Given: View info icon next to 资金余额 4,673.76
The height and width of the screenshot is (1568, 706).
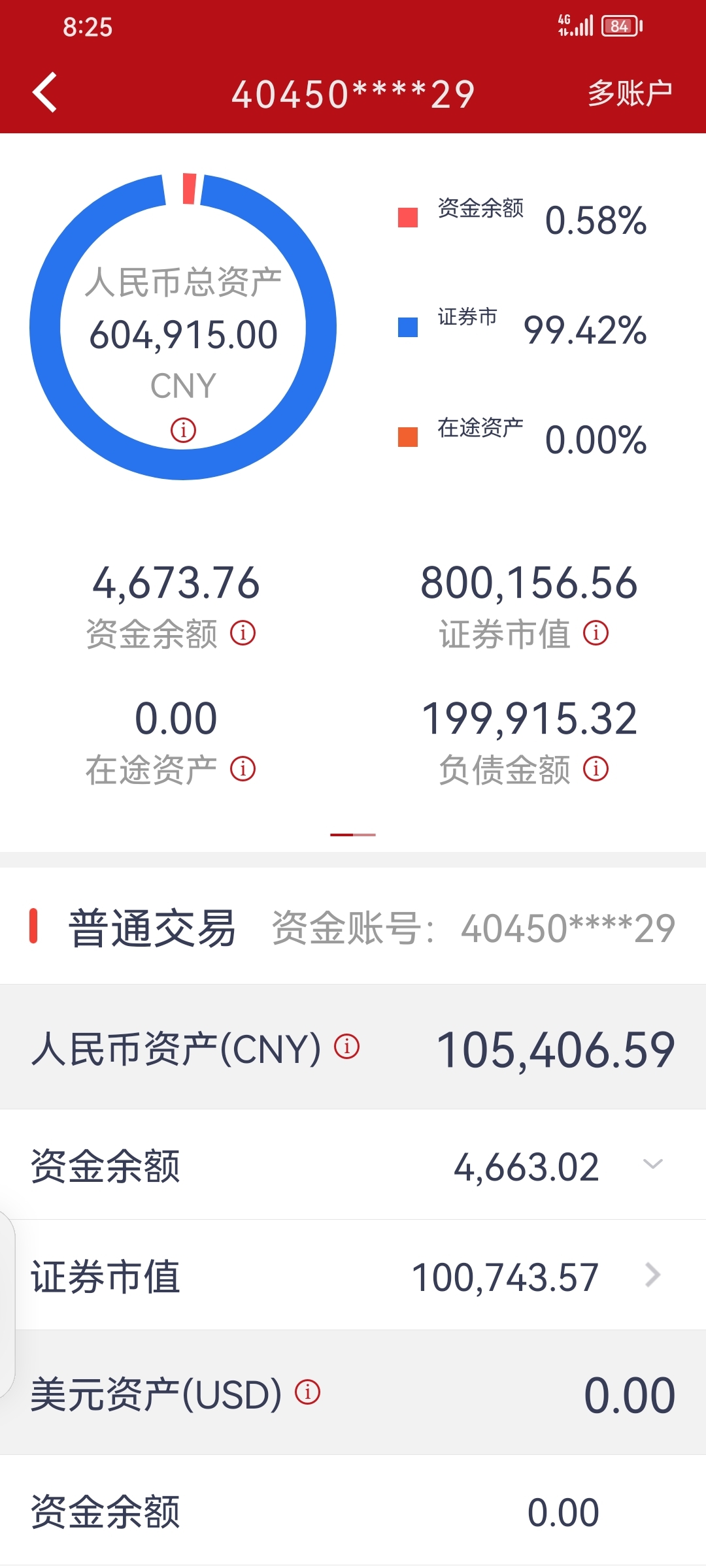Looking at the screenshot, I should pos(243,632).
